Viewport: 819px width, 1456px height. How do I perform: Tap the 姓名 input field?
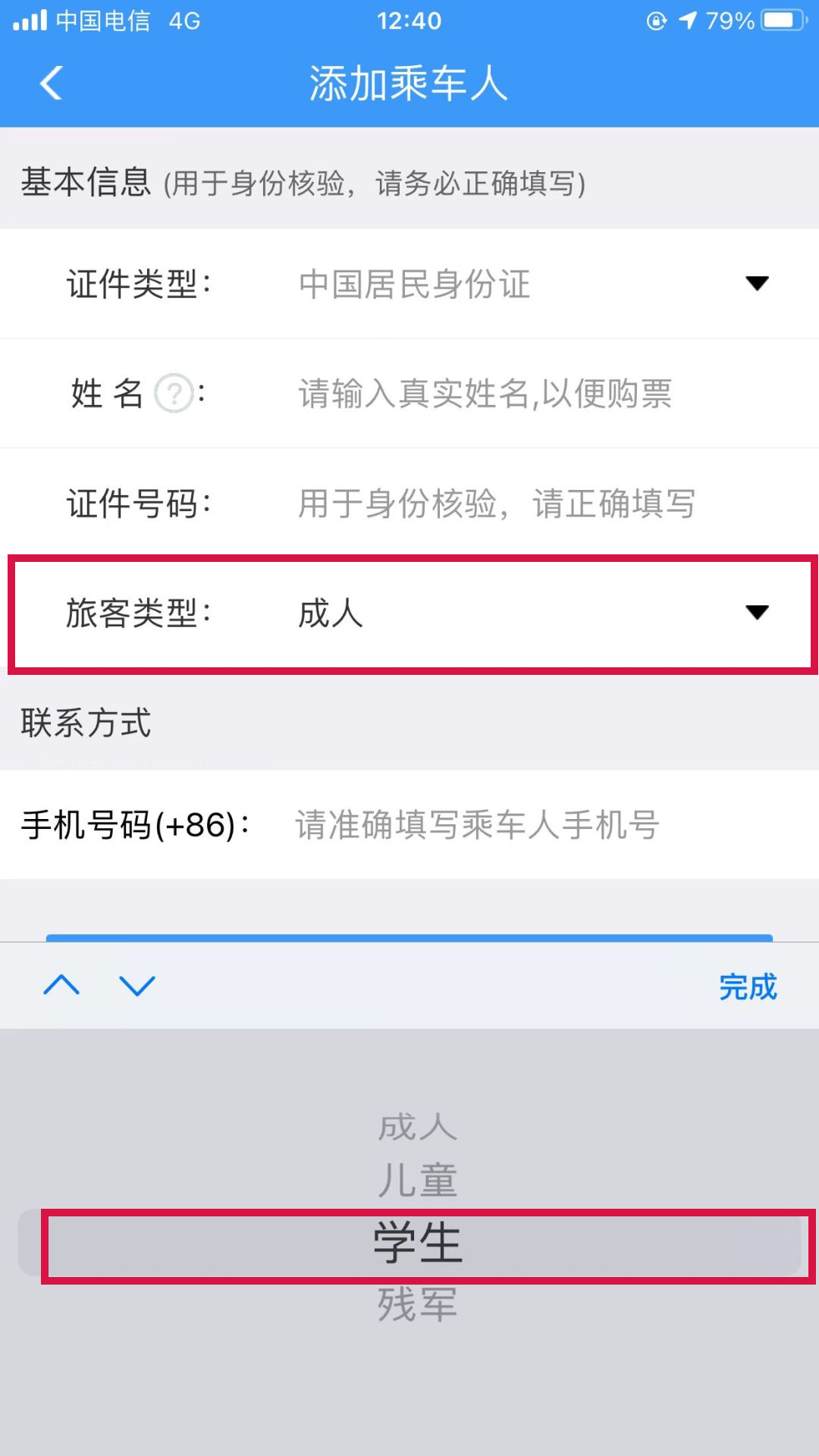tap(531, 394)
